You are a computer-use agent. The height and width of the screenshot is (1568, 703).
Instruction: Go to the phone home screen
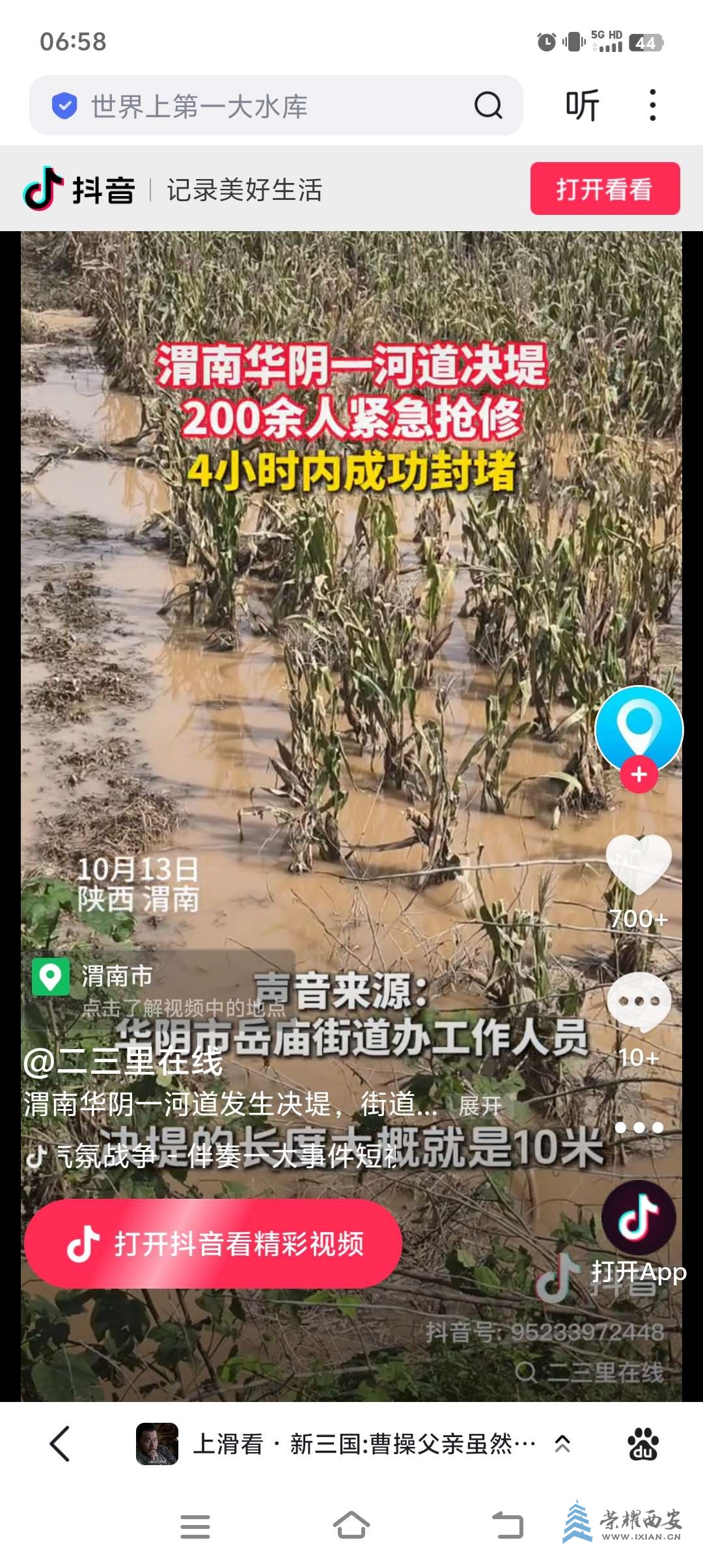[351, 1525]
